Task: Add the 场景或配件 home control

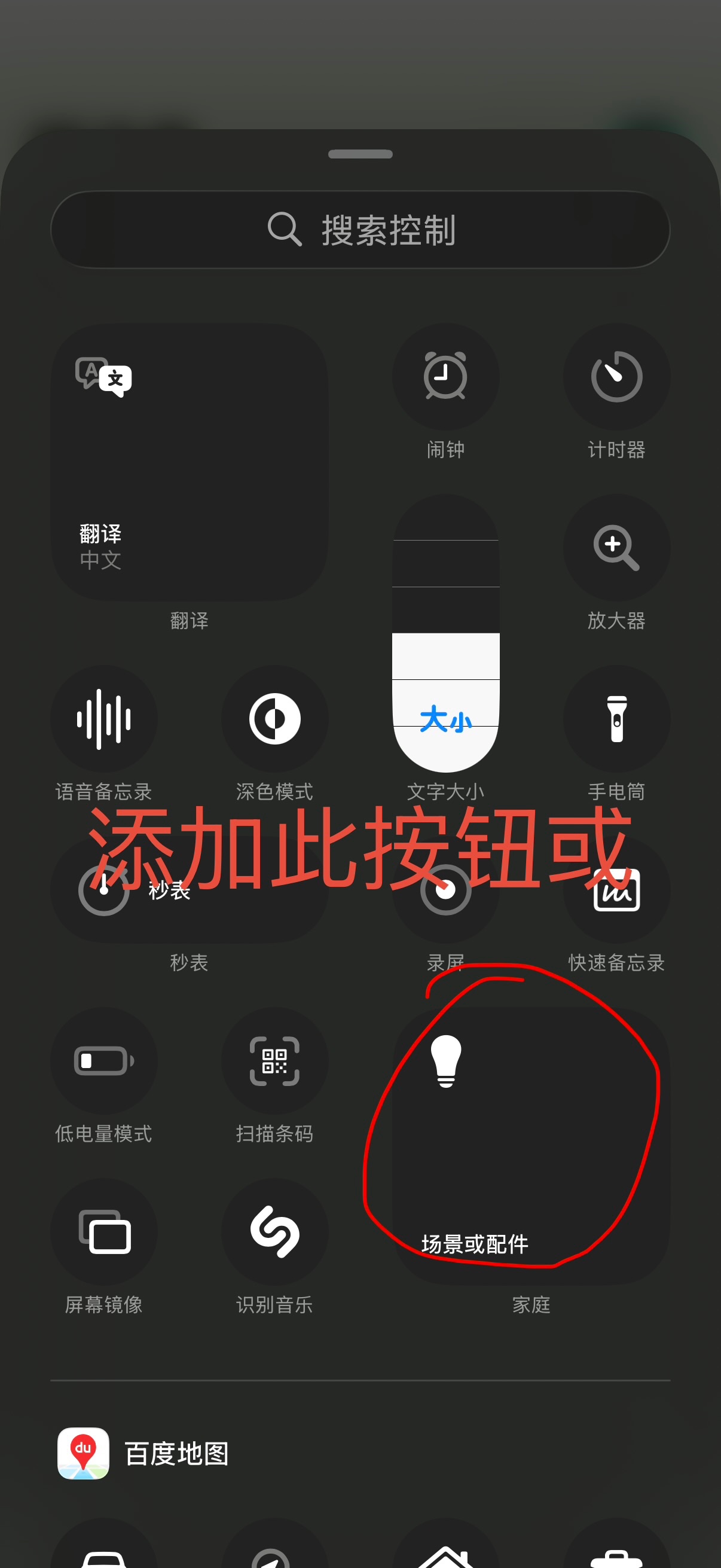Action: click(x=530, y=1146)
